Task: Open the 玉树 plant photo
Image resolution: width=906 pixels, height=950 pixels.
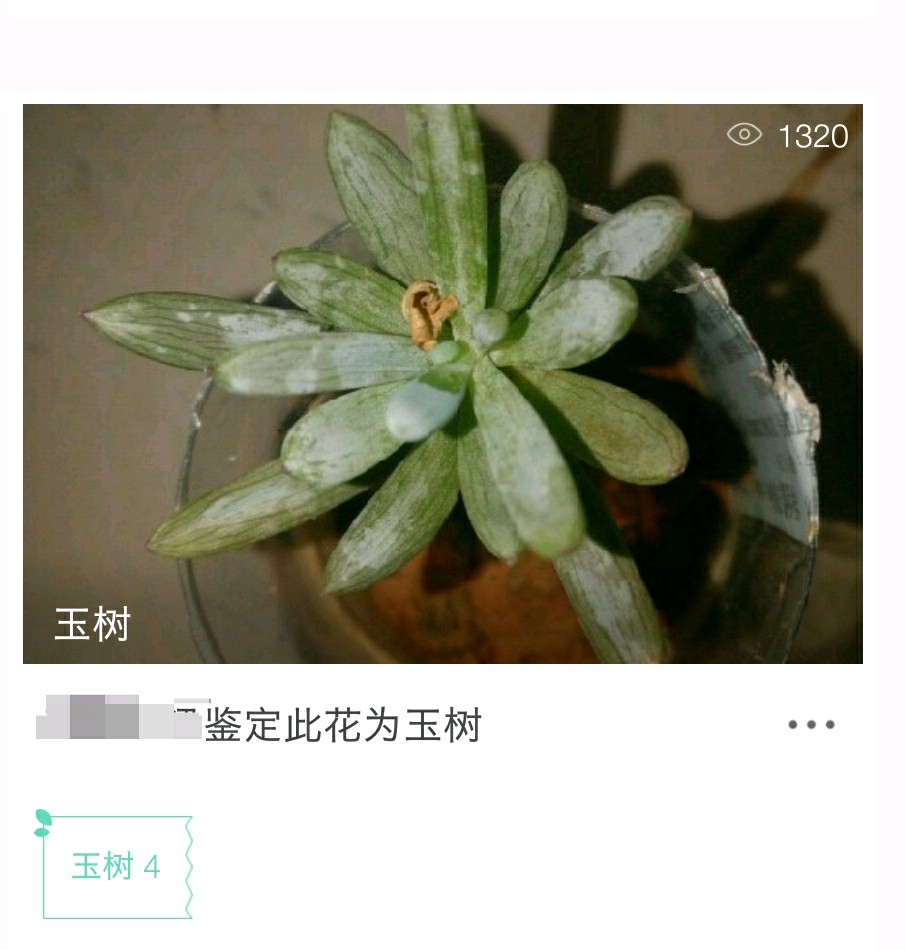Action: (x=442, y=384)
